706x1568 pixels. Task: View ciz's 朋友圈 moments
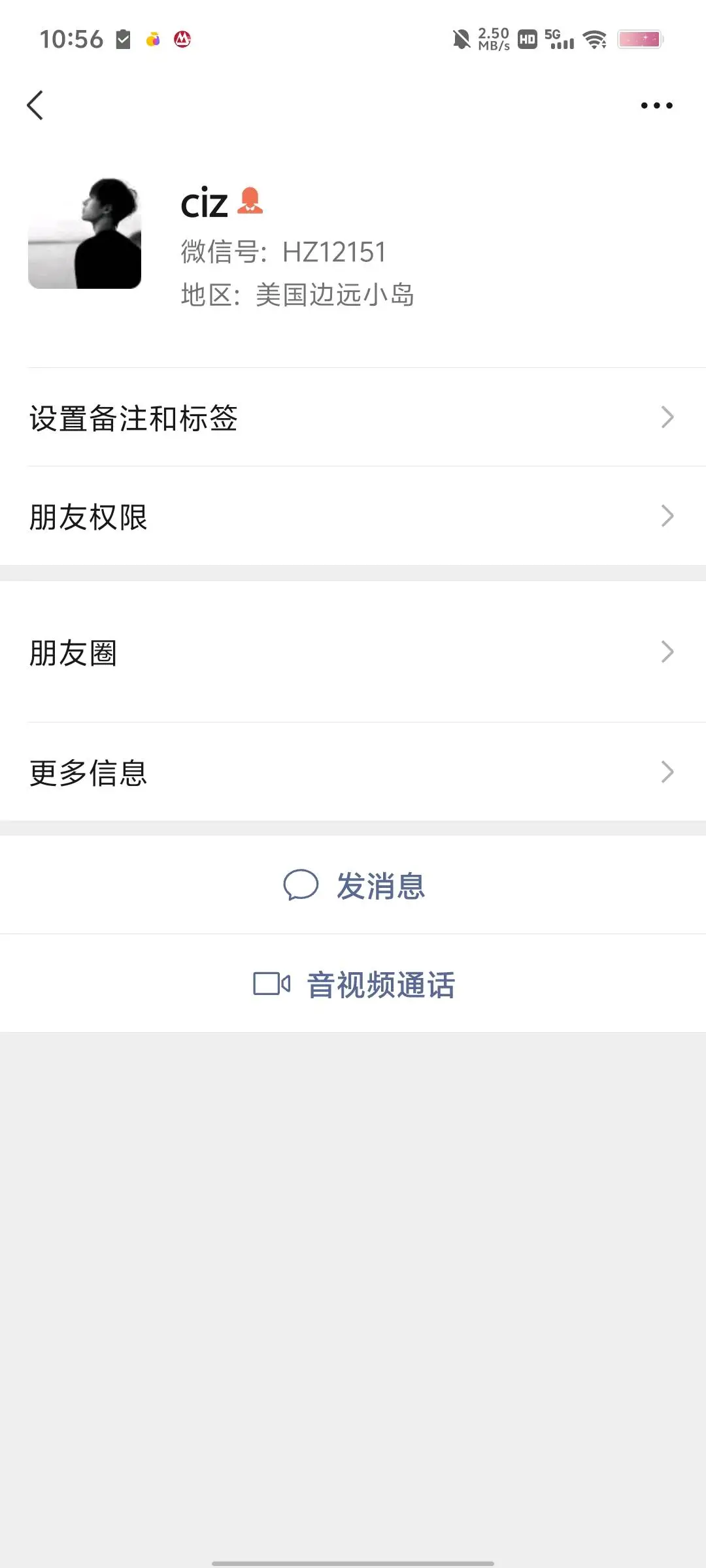point(353,652)
